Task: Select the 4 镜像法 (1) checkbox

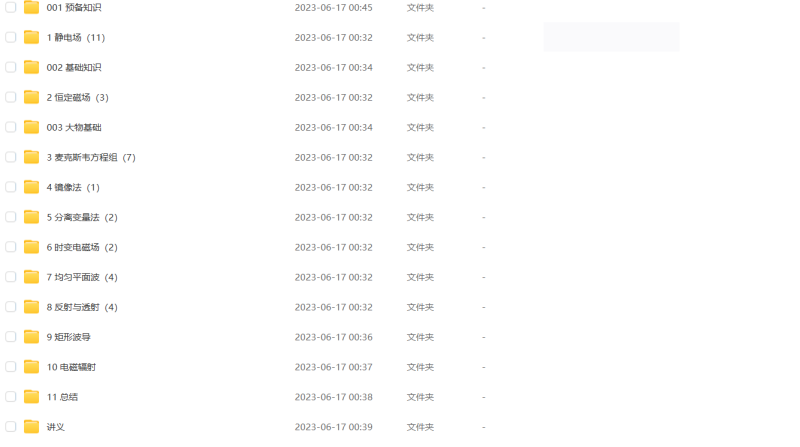Action: pos(11,187)
